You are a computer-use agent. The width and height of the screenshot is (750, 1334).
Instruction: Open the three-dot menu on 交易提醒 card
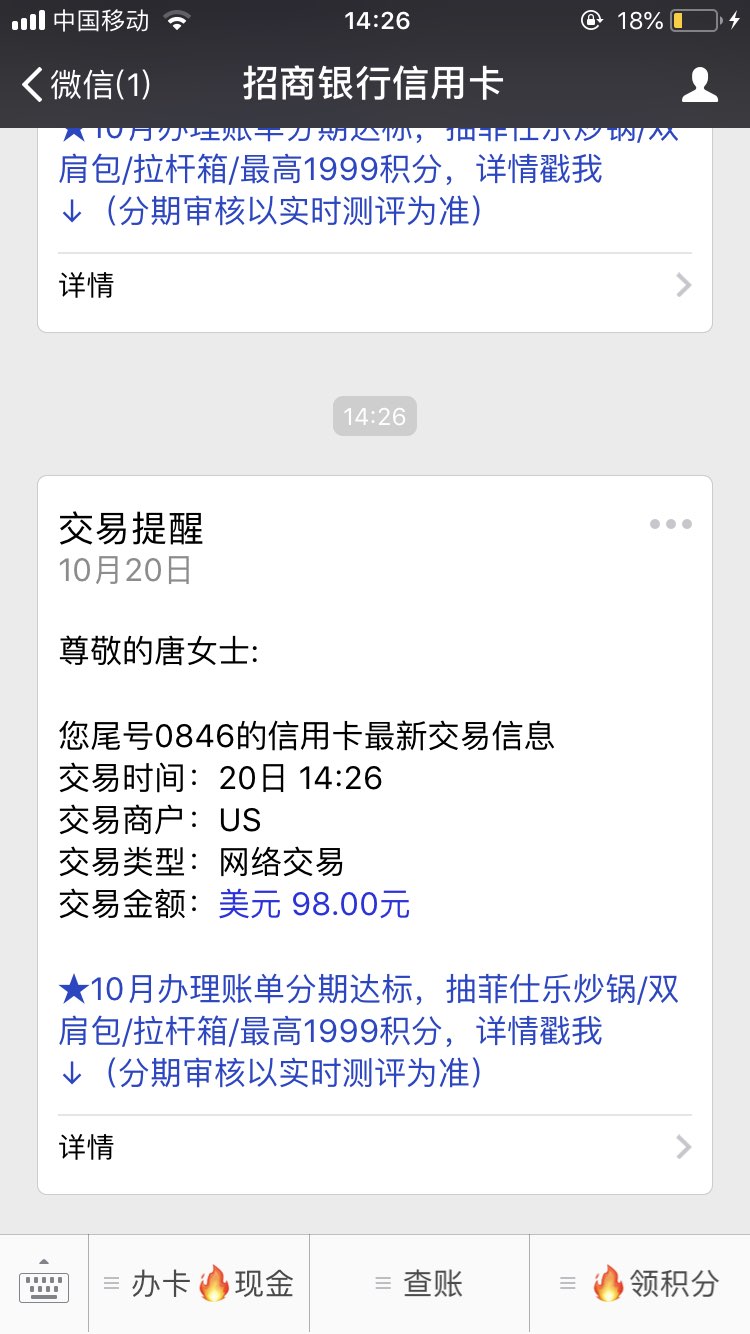[x=670, y=524]
